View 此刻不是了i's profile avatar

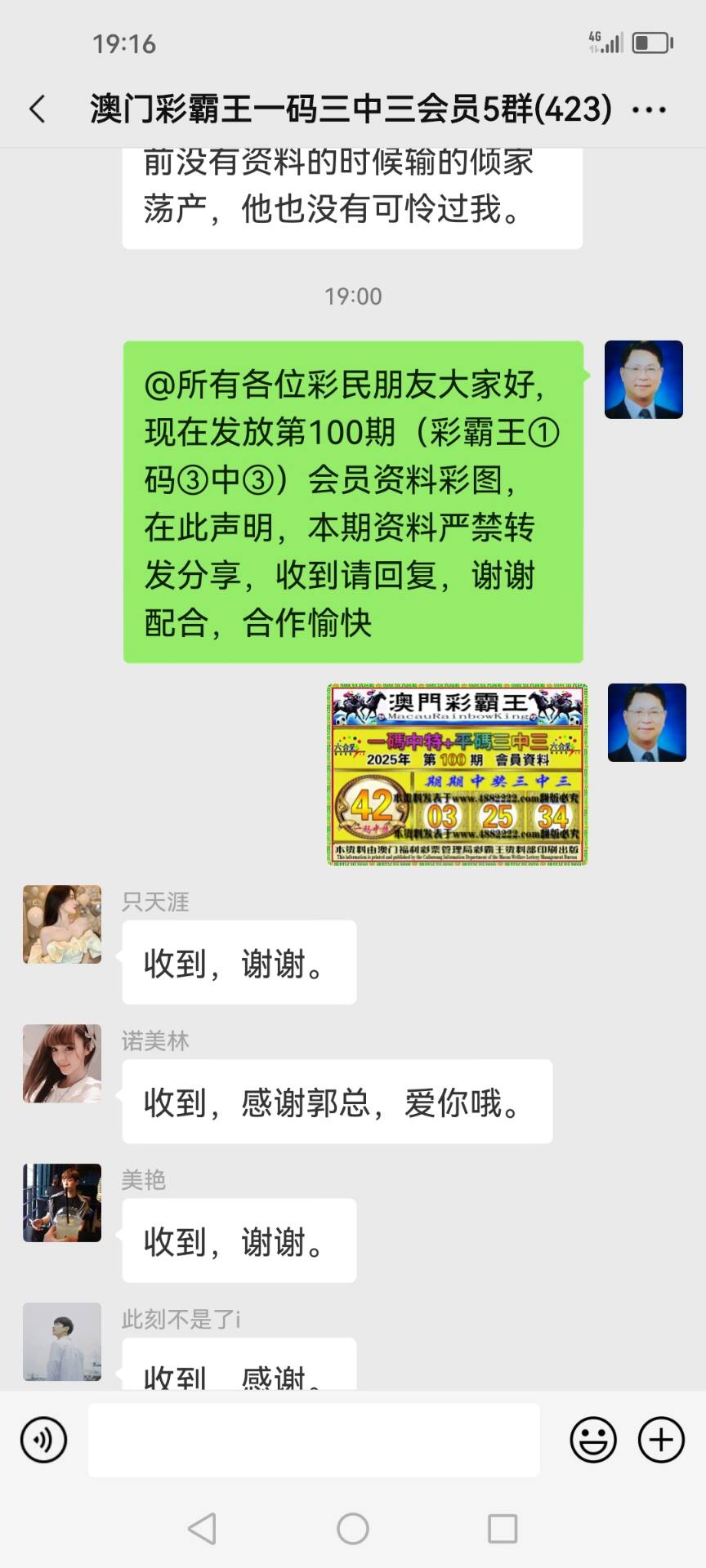point(62,1341)
